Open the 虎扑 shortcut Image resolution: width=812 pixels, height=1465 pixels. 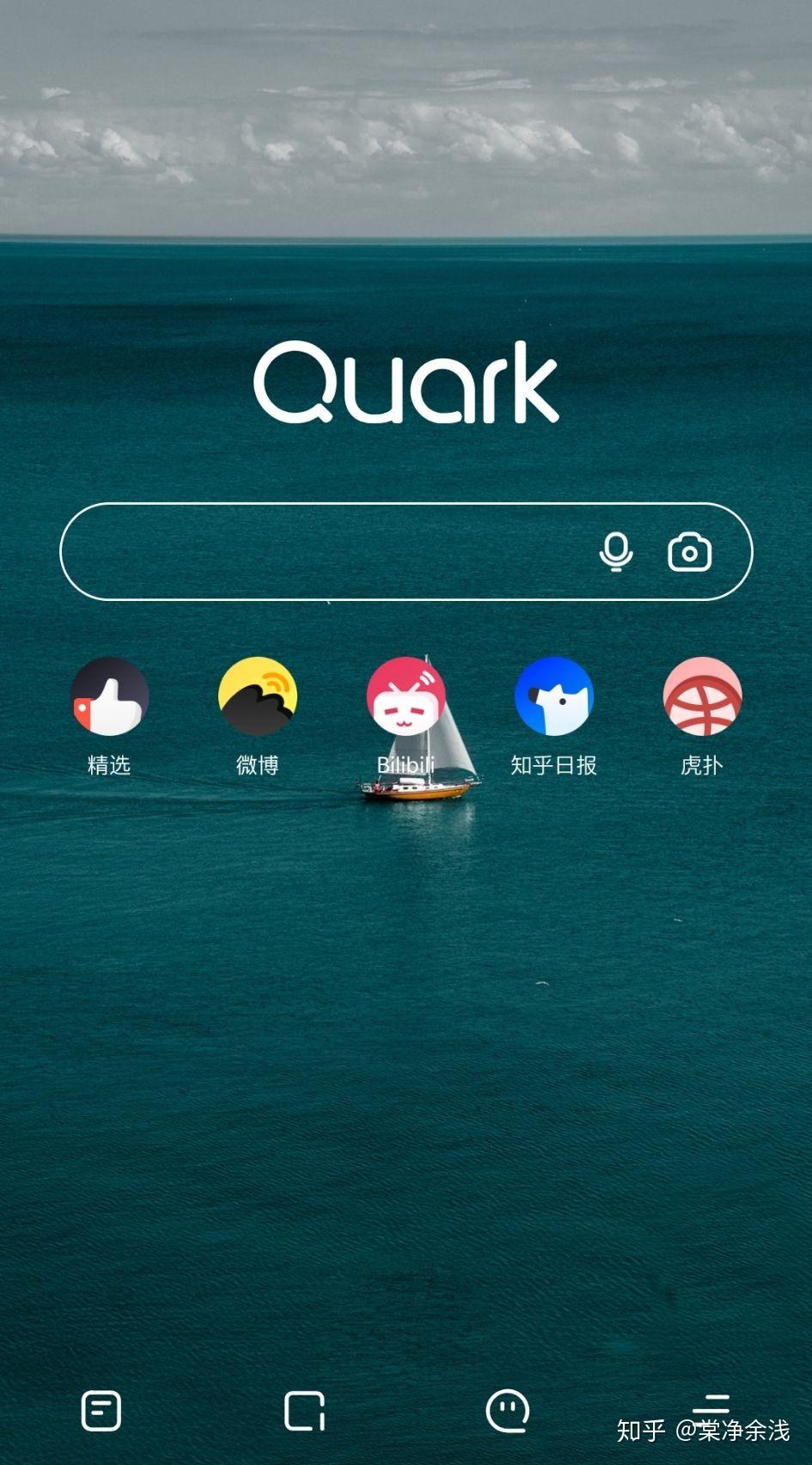702,696
